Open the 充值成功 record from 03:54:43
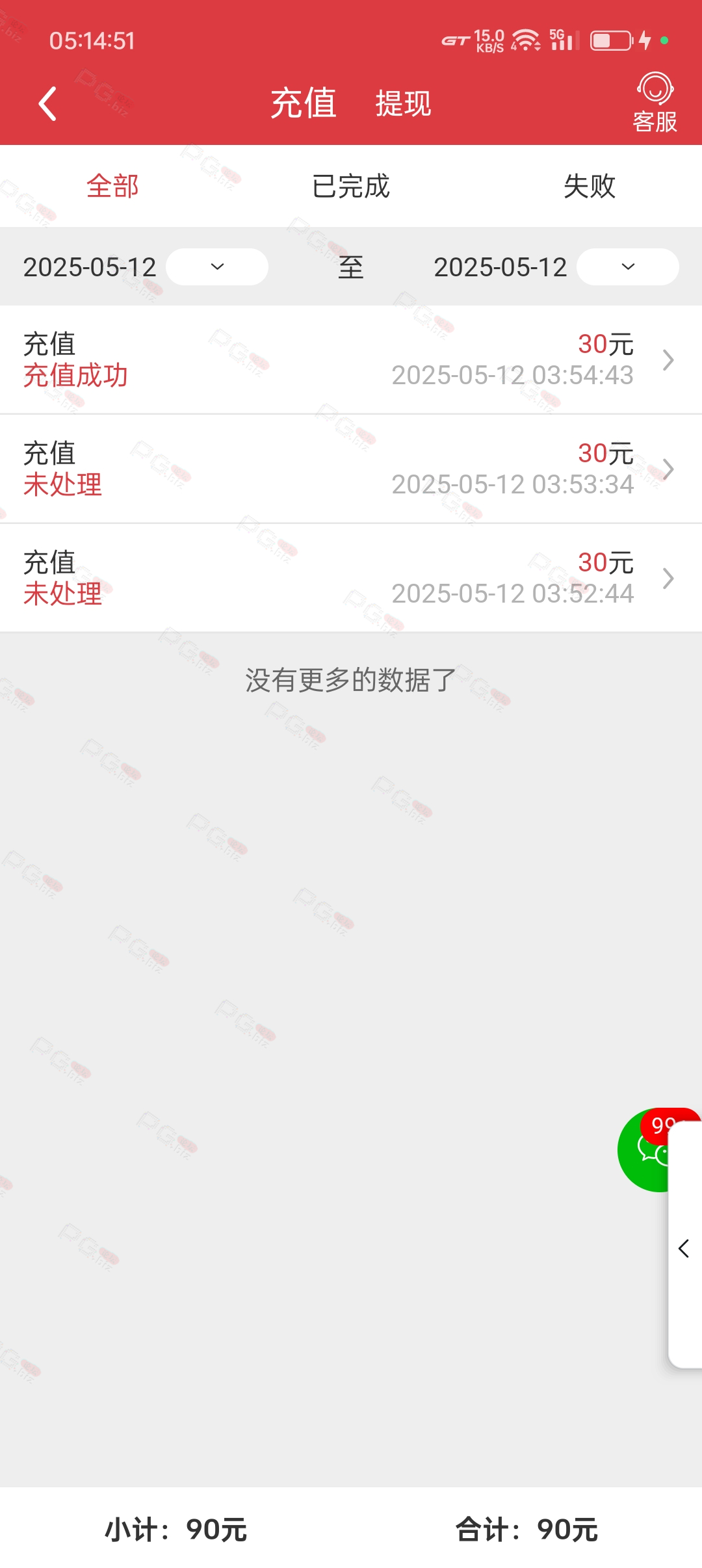This screenshot has width=702, height=1568. [x=351, y=359]
